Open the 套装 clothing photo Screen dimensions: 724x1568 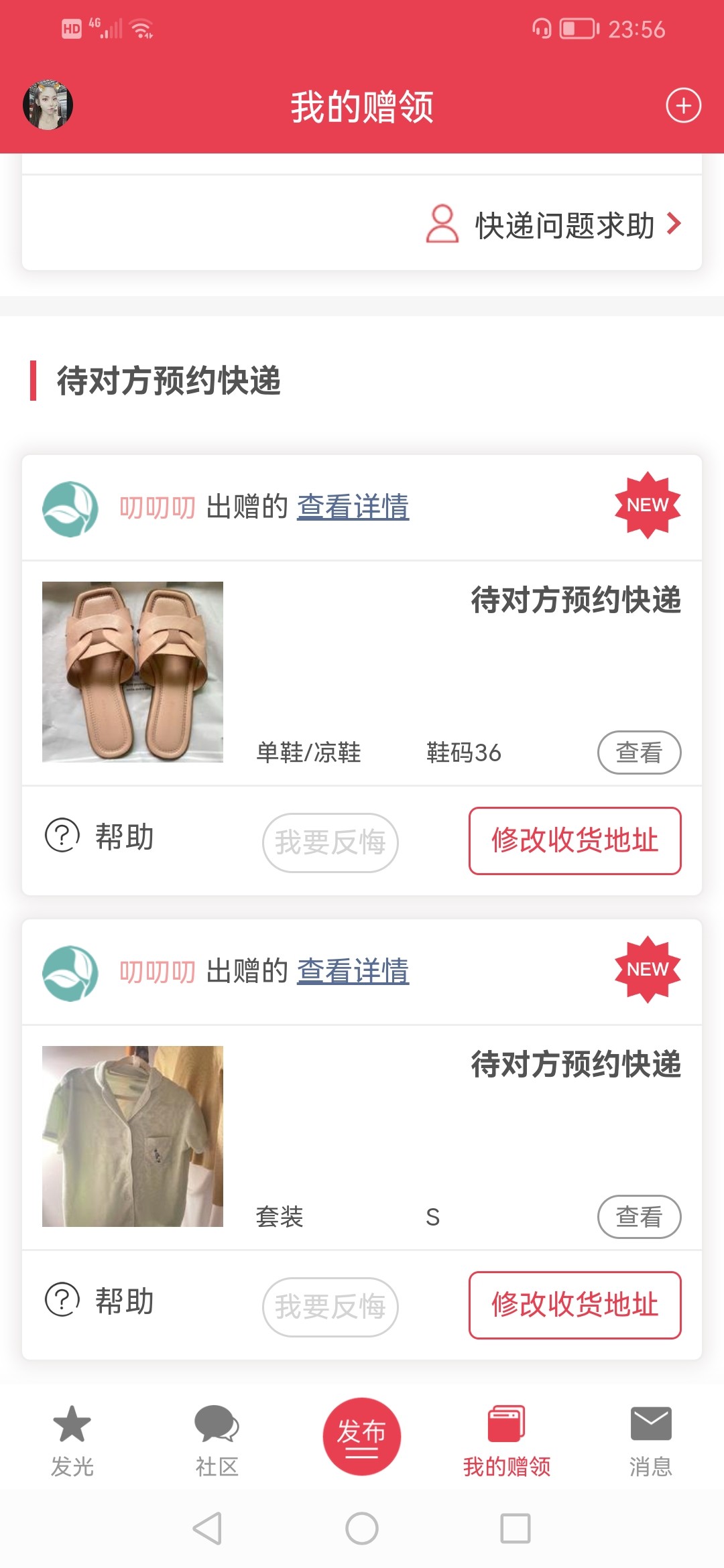[x=133, y=1136]
